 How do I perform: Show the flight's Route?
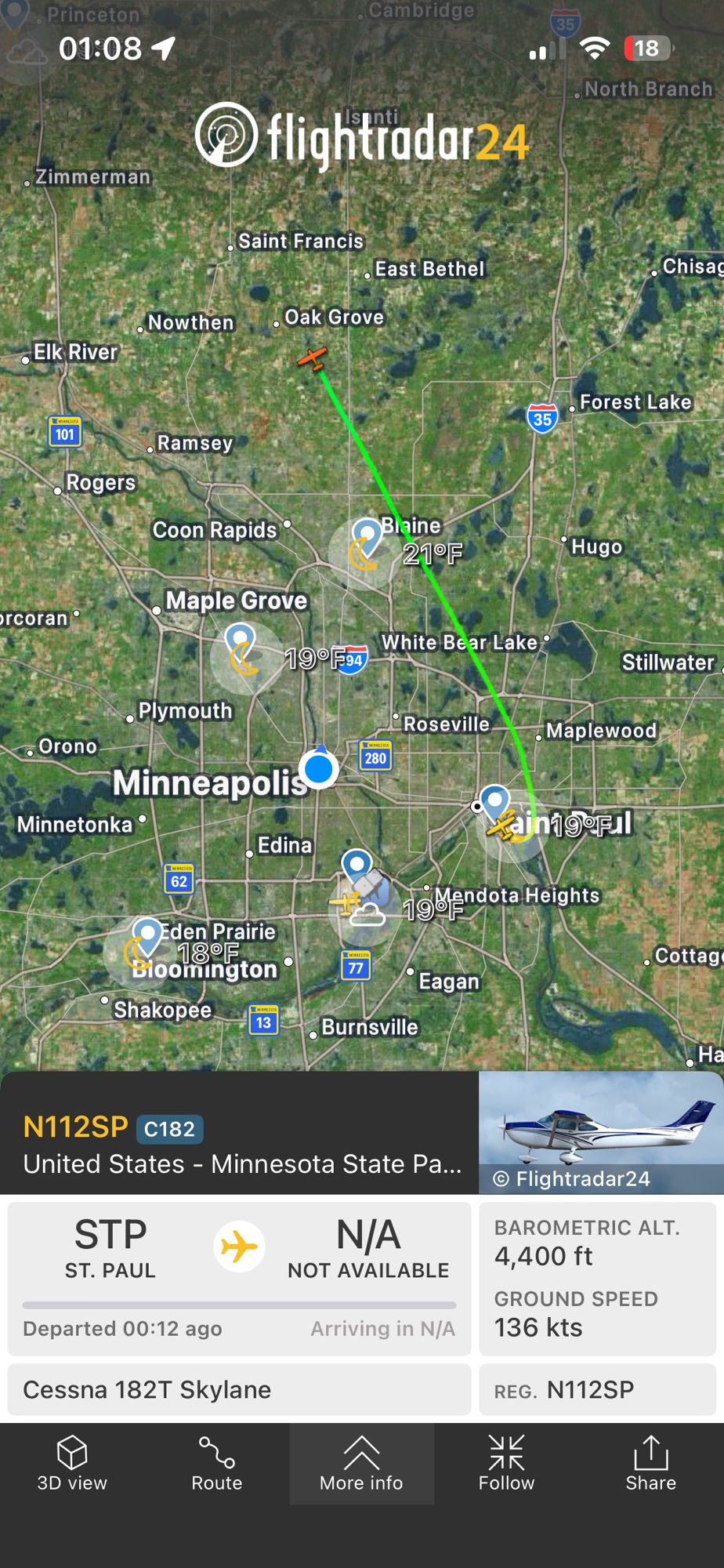(x=217, y=1464)
